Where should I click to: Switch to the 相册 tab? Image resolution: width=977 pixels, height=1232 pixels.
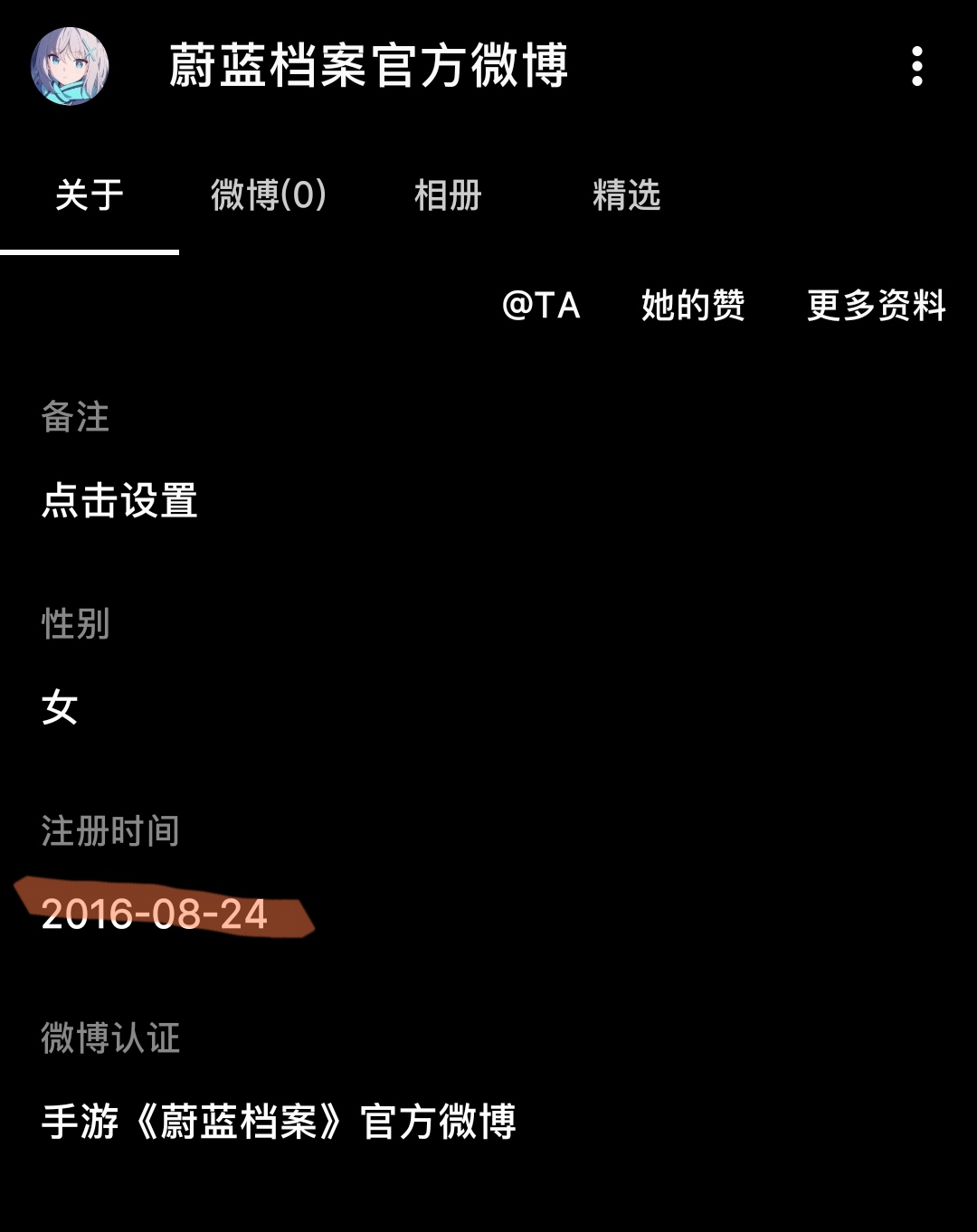click(x=447, y=195)
